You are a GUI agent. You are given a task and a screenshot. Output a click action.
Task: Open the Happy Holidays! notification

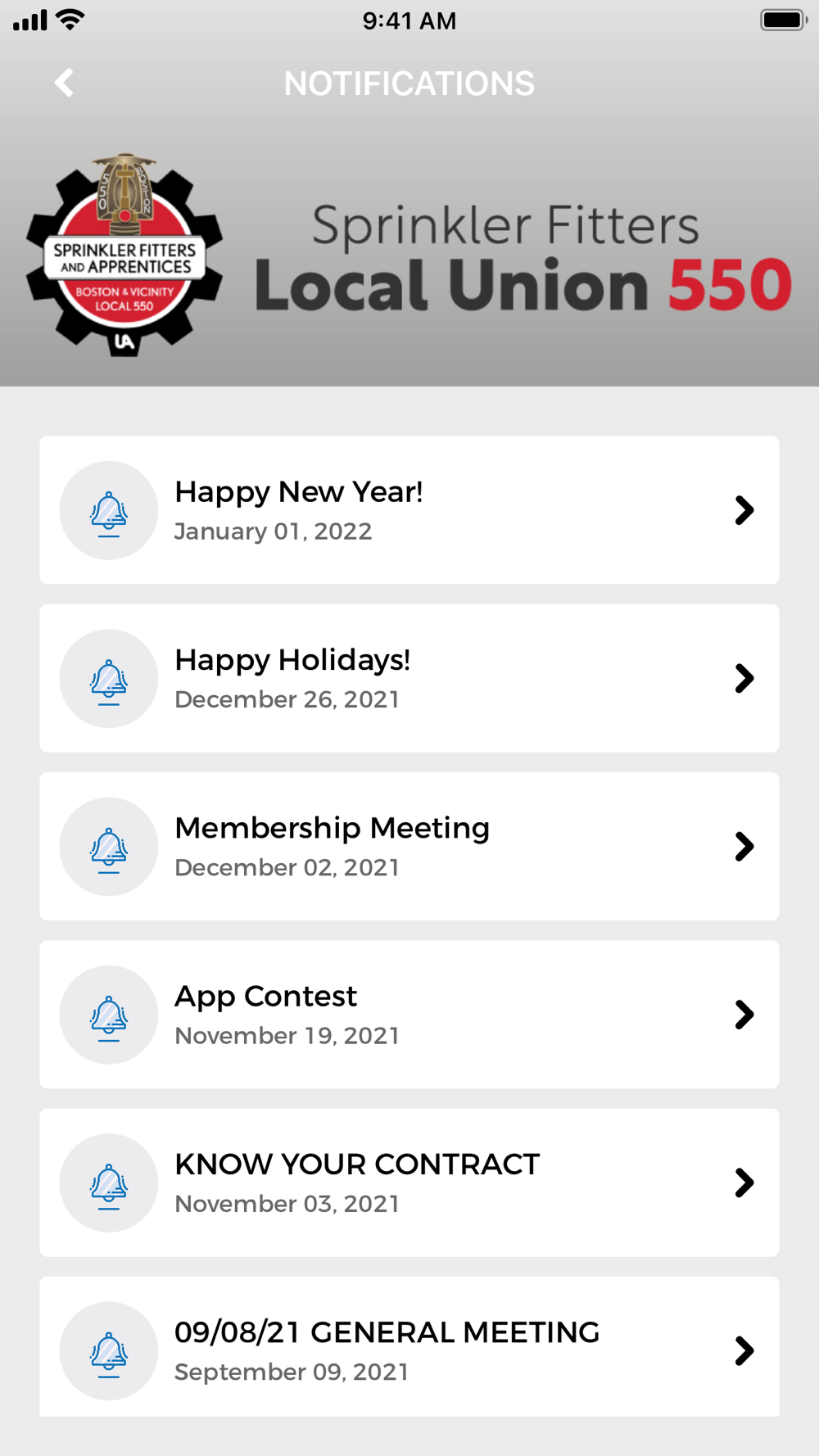click(409, 678)
